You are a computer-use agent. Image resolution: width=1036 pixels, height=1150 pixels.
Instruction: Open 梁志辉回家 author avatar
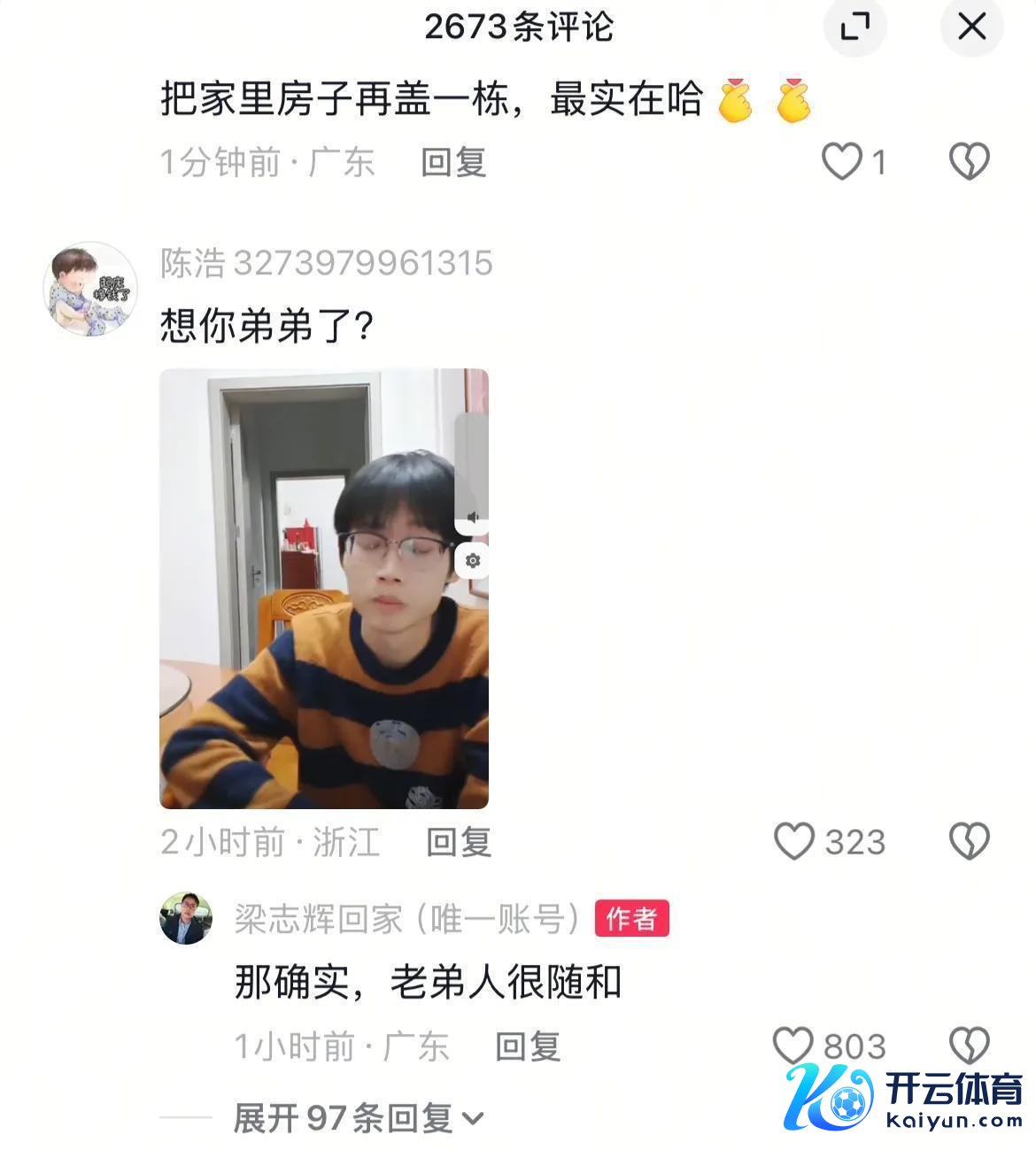[185, 918]
